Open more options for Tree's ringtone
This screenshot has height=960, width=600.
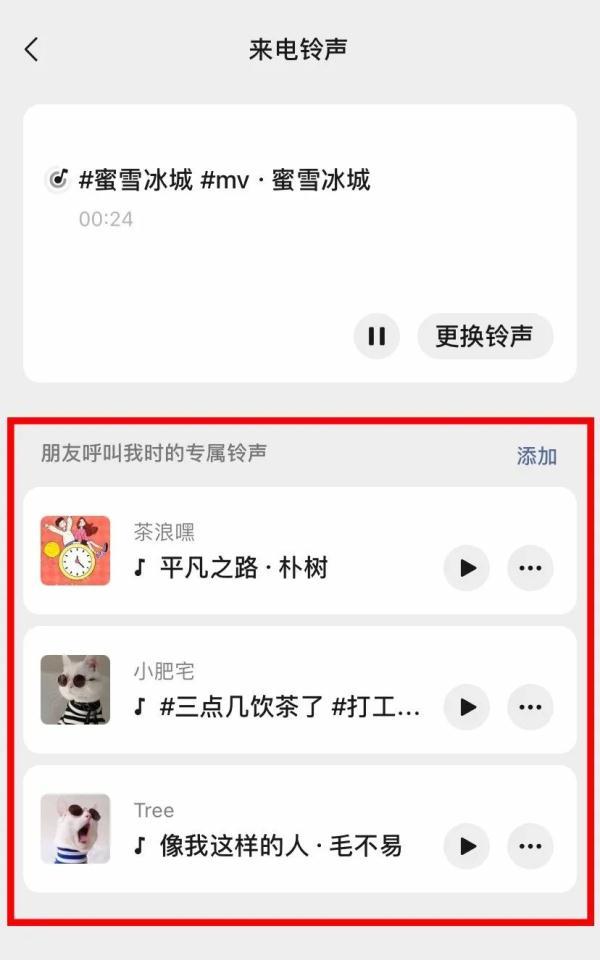click(x=530, y=846)
